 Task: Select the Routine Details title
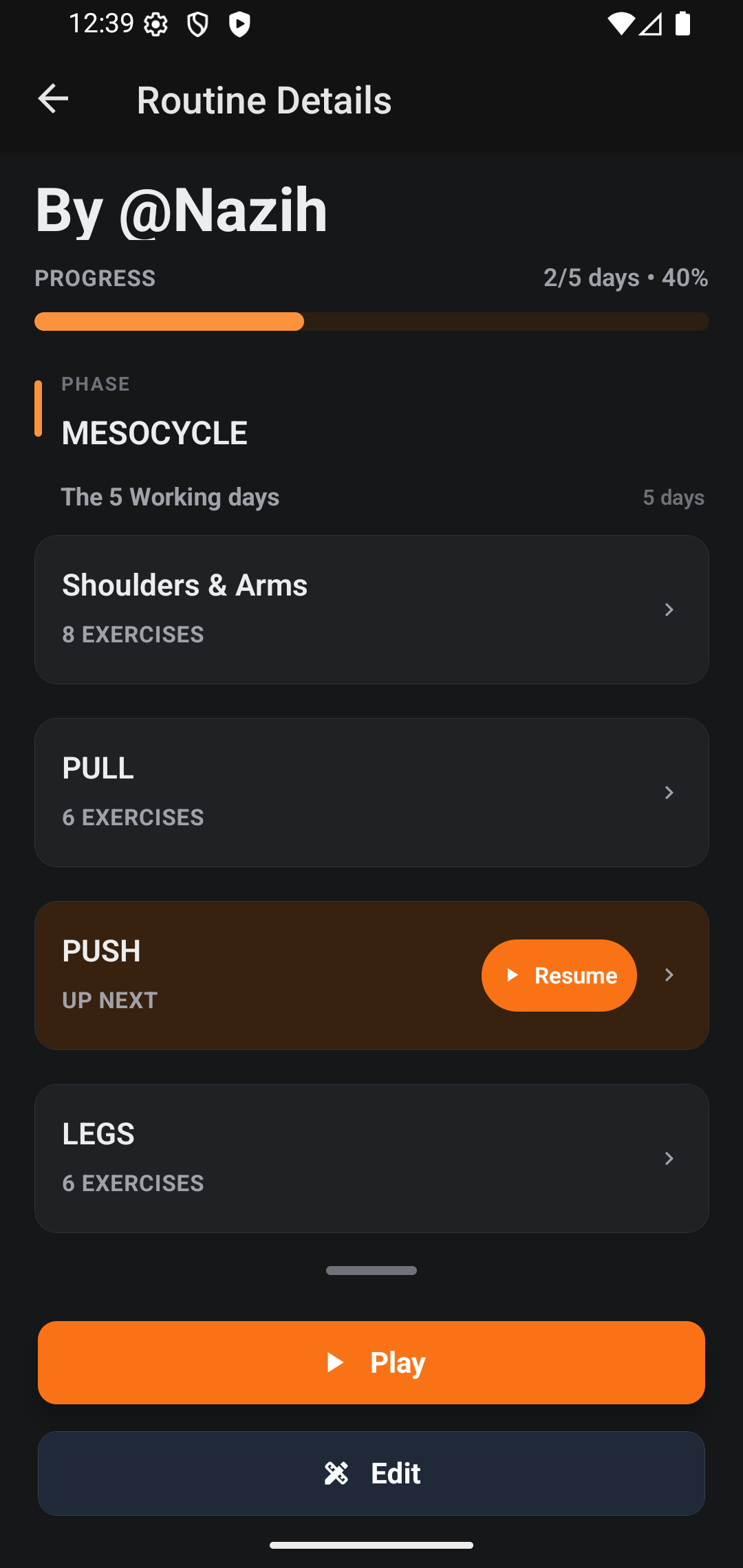point(264,98)
